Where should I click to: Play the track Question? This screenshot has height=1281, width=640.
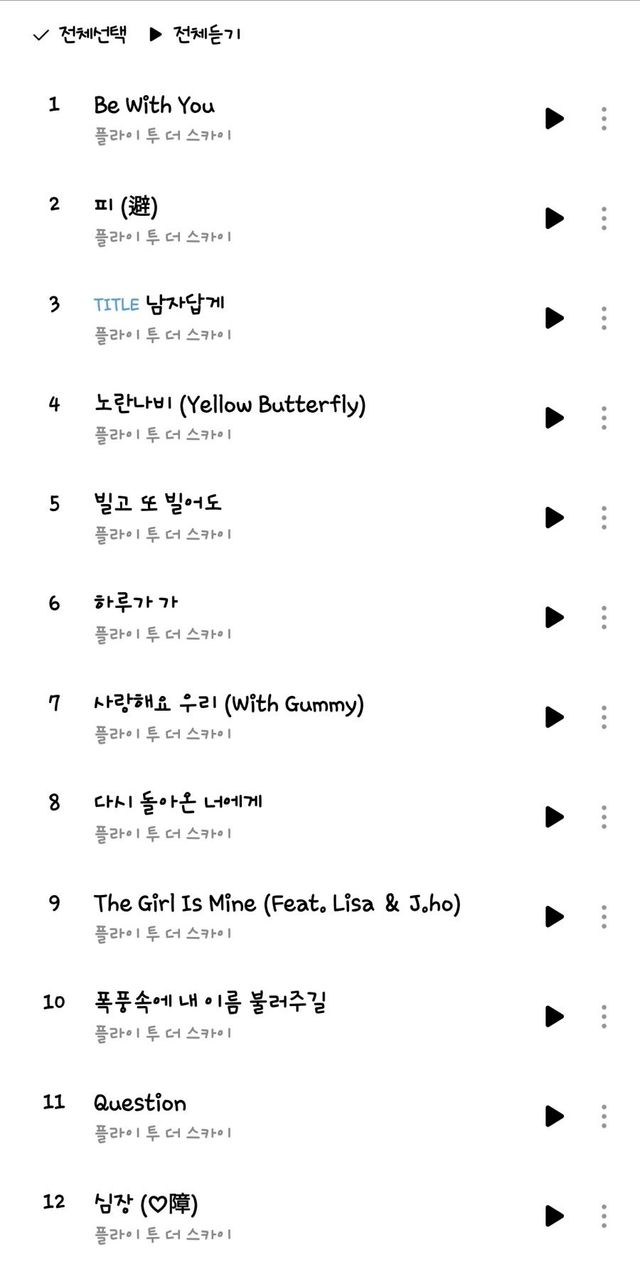(x=554, y=1116)
